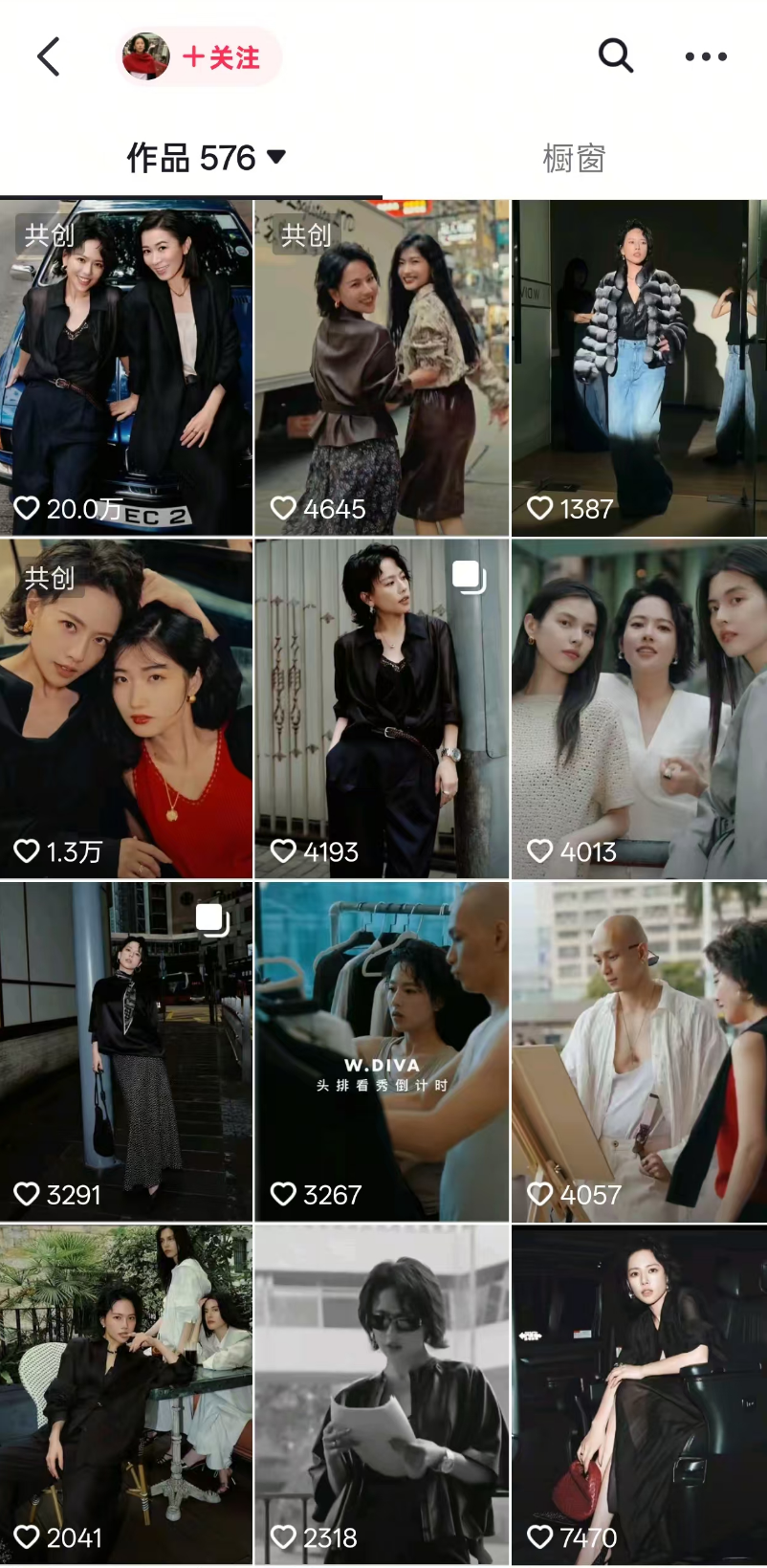Open the video with 4645 likes
The width and height of the screenshot is (767, 1568).
point(382,367)
